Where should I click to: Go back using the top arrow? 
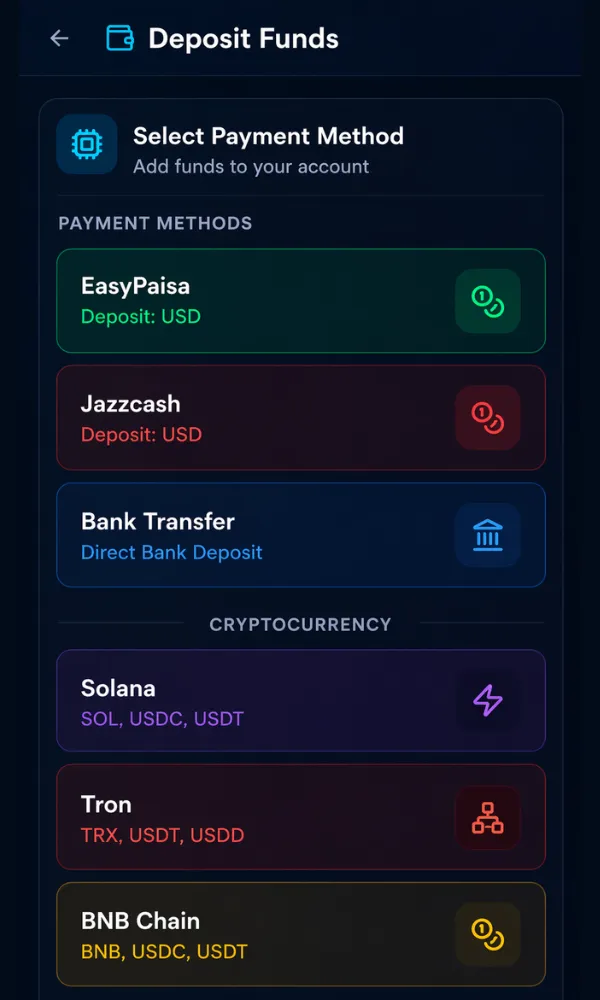click(x=60, y=39)
